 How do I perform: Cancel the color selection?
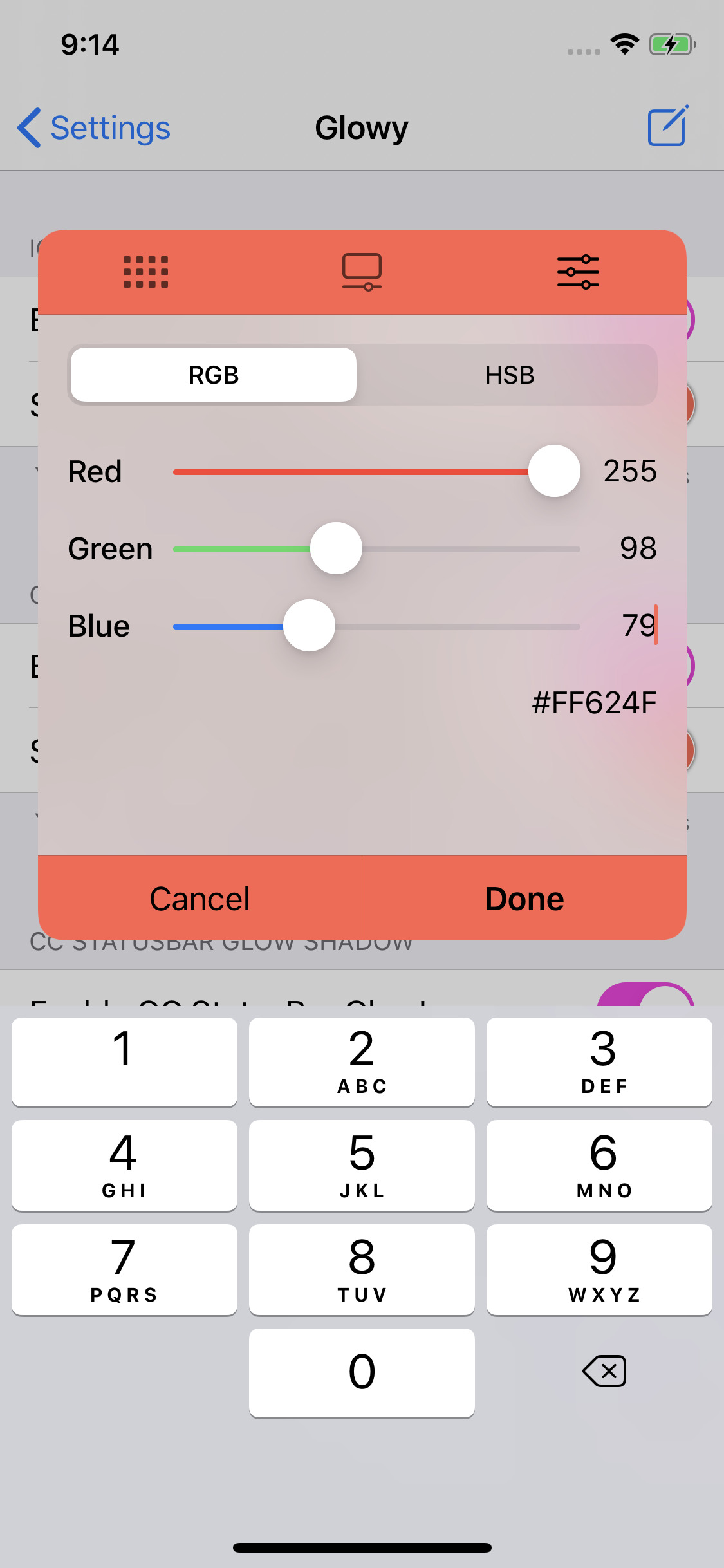(x=200, y=899)
